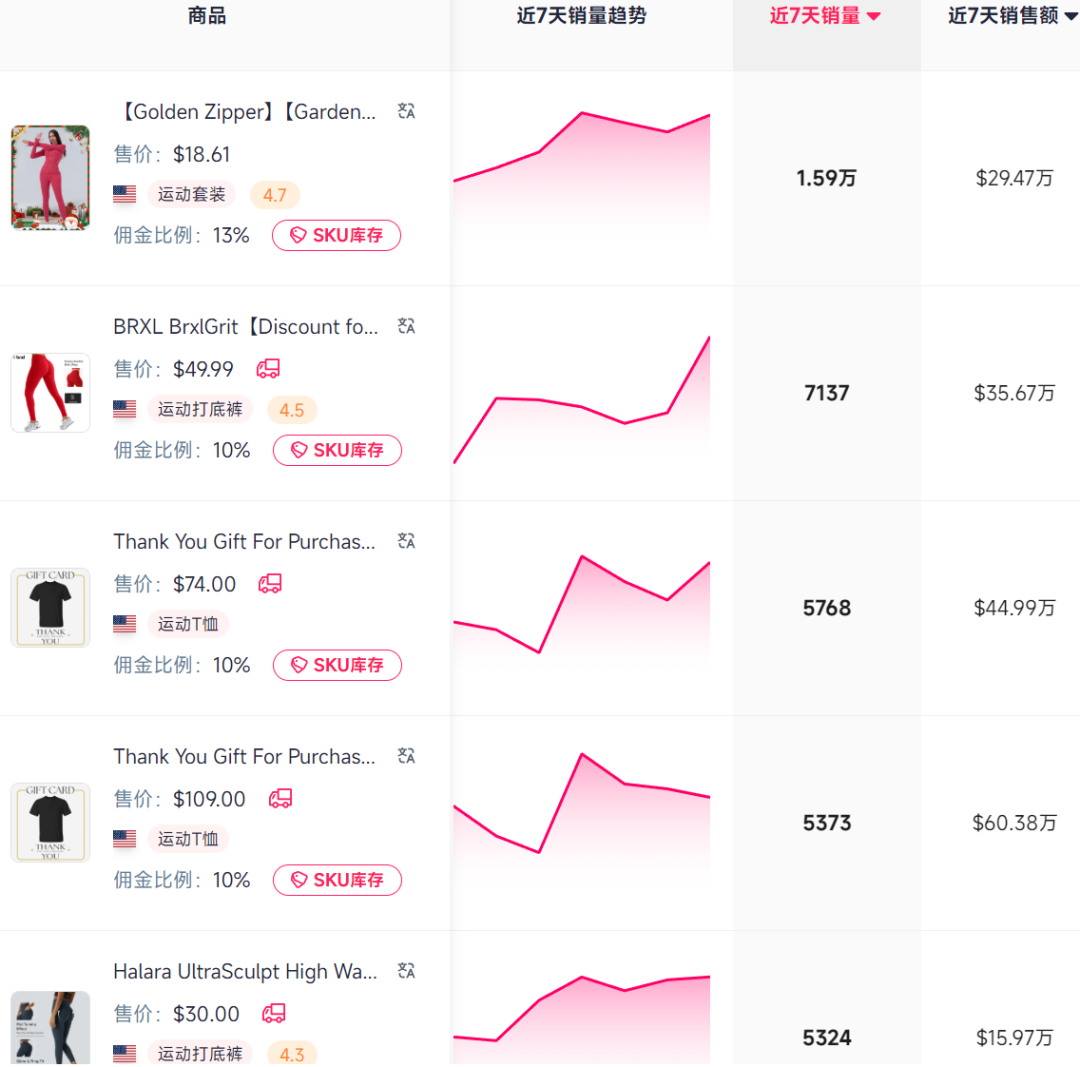Open SKU库存 for Golden Zipper product

pyautogui.click(x=336, y=235)
